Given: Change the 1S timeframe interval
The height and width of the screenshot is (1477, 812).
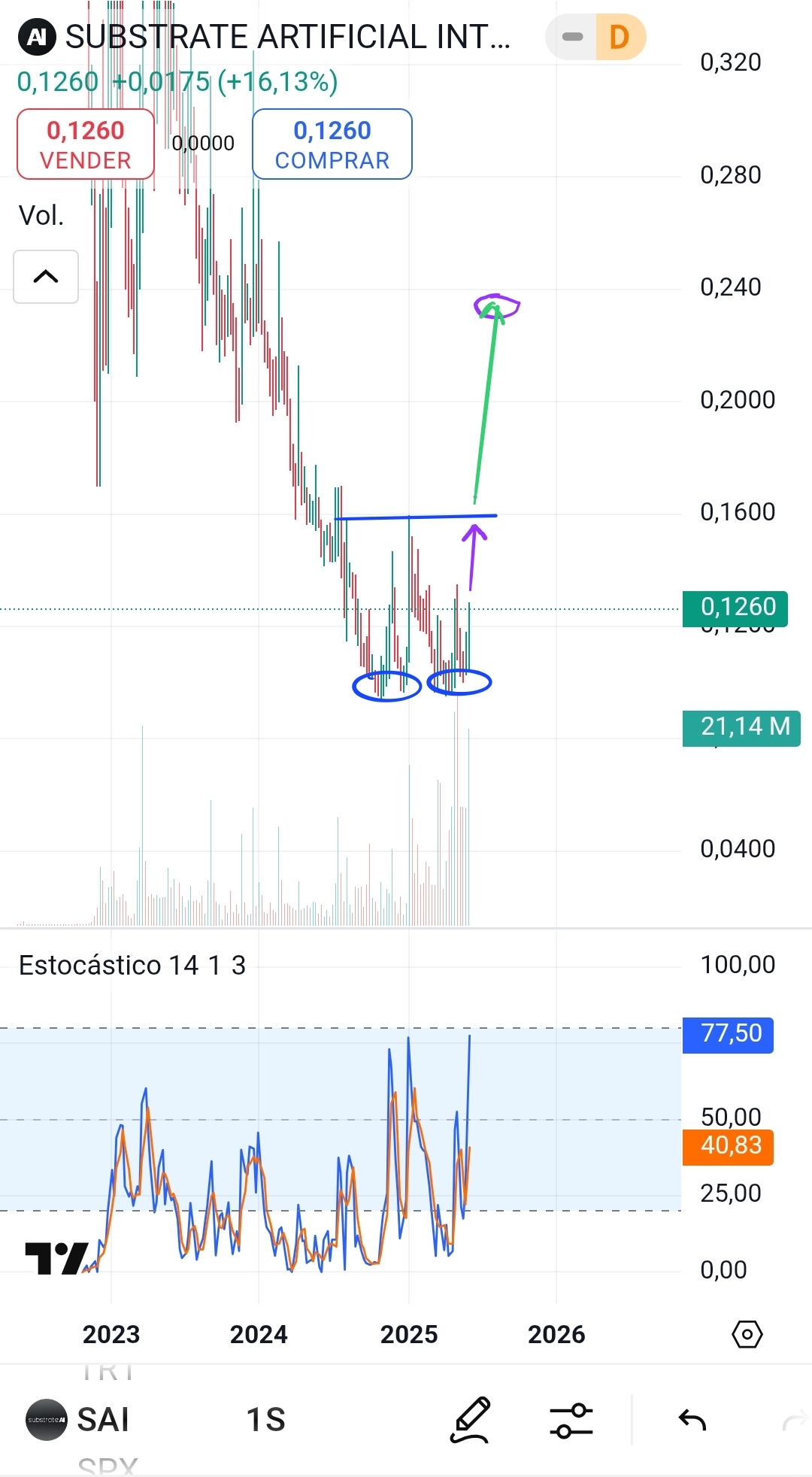Looking at the screenshot, I should 266,1420.
